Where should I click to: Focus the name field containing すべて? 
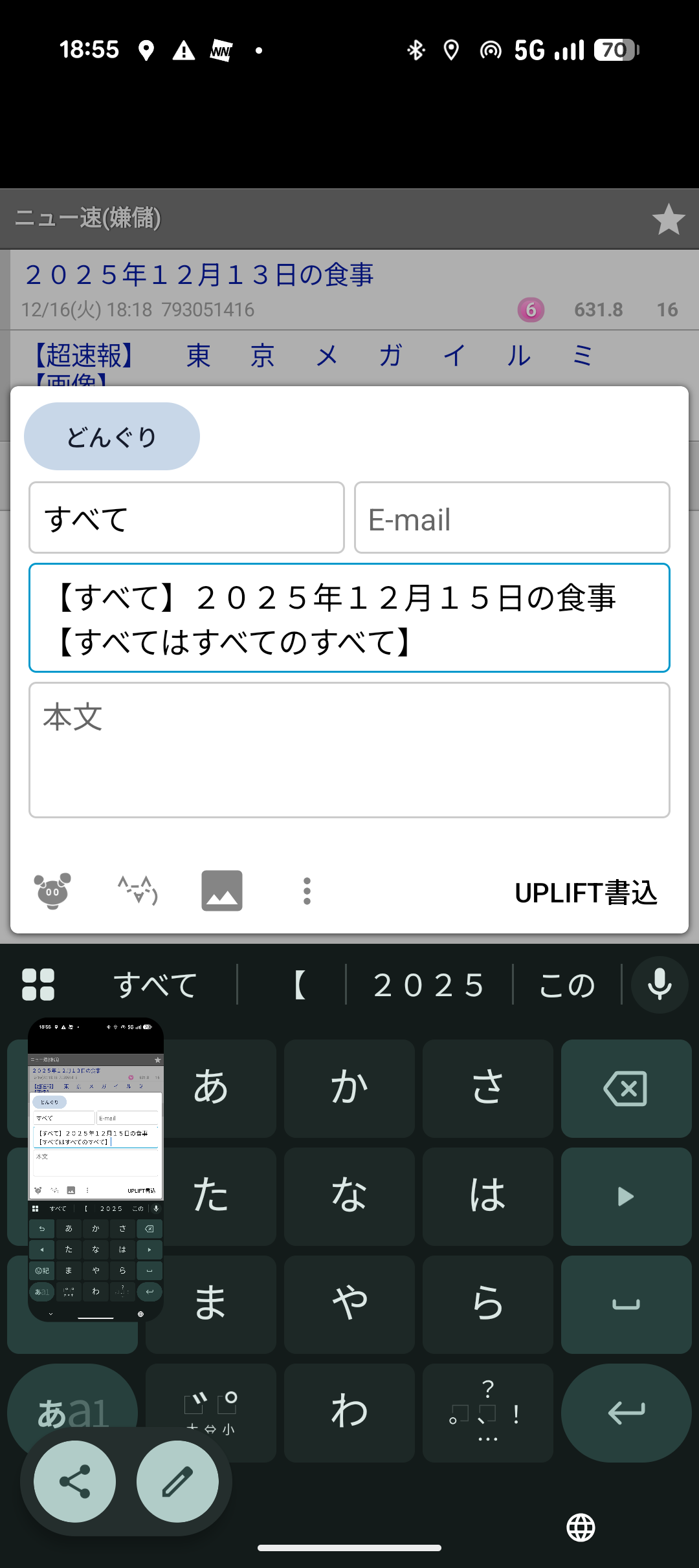tap(186, 518)
